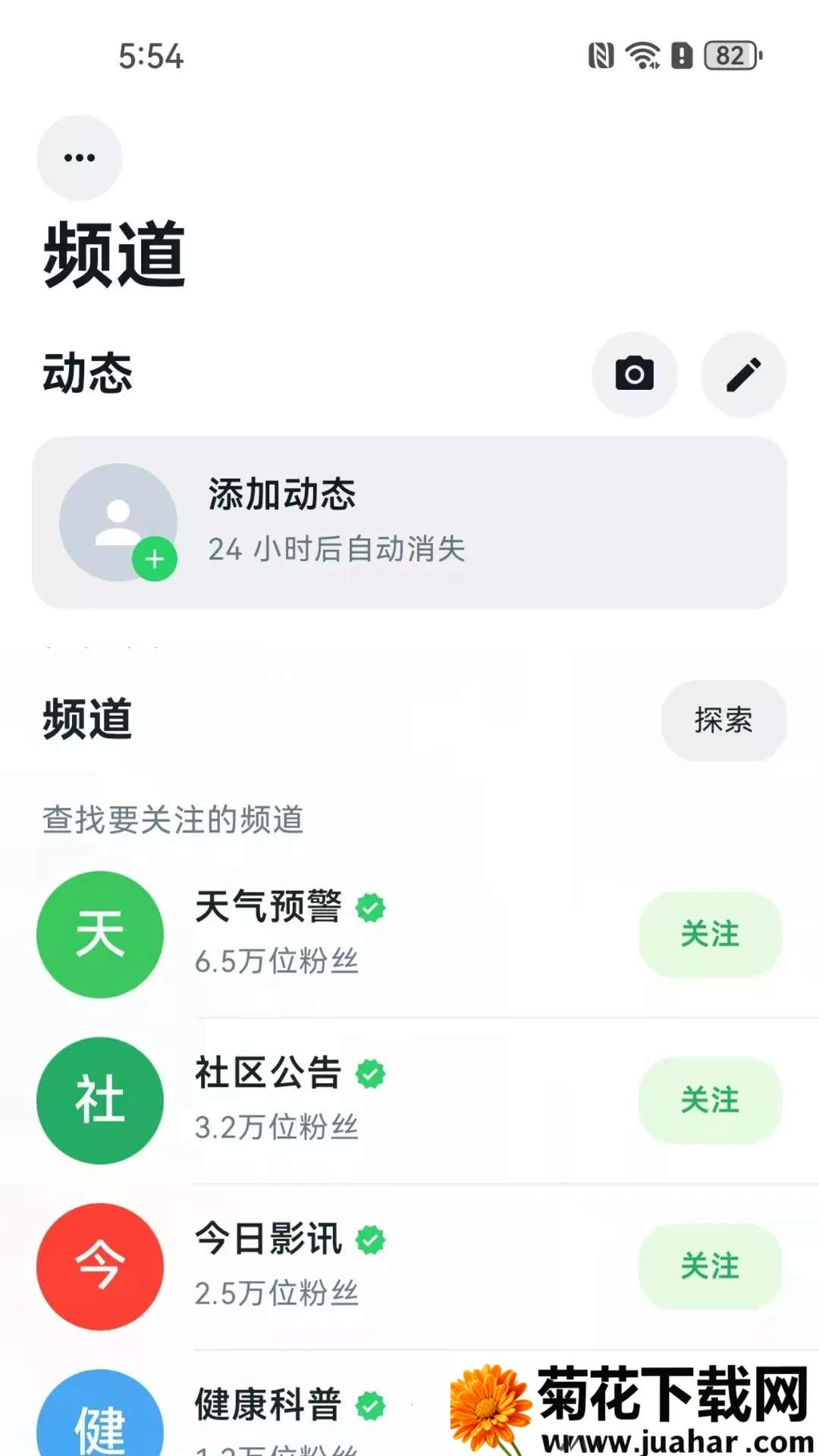This screenshot has width=819, height=1456.
Task: Tap the camera icon next to 动态
Action: 635,374
